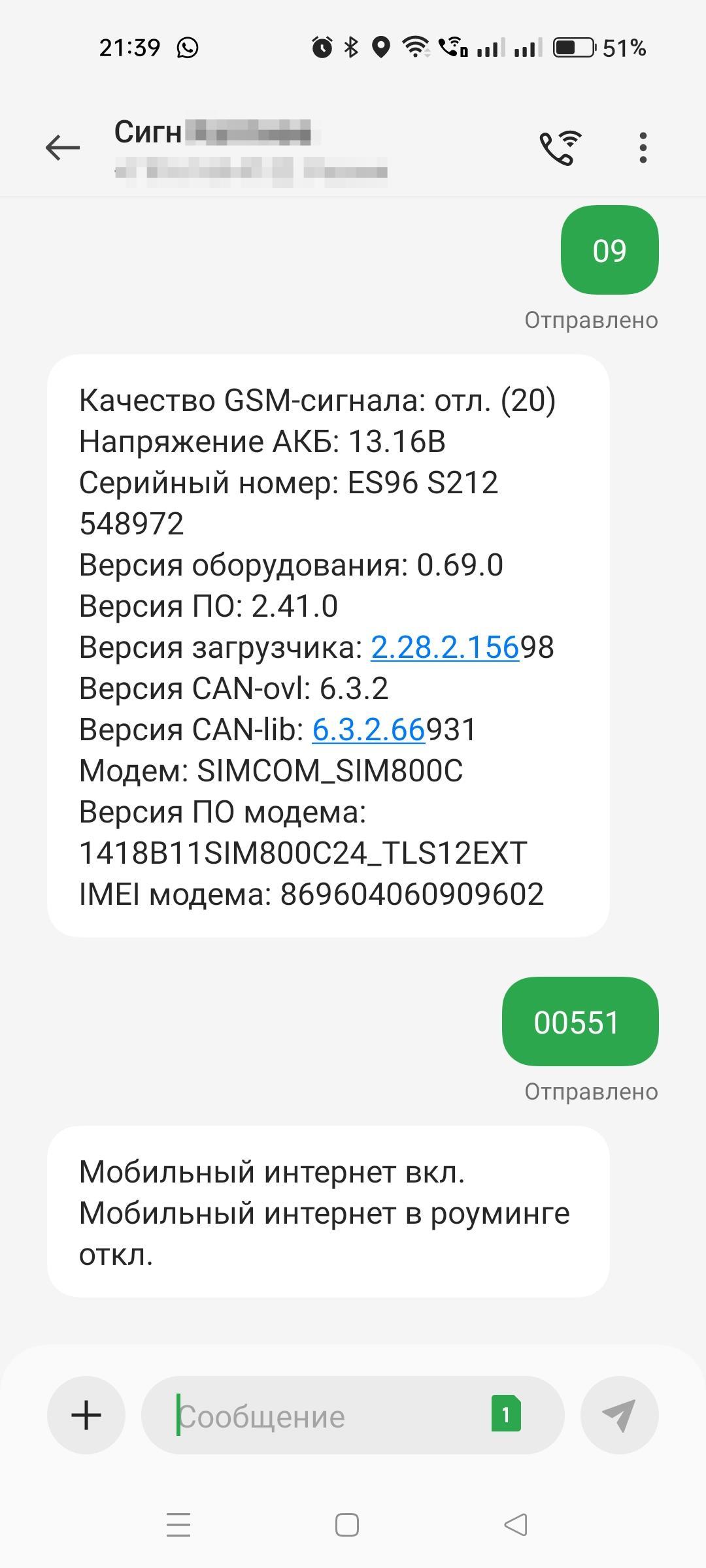Switch SIM card using the green SIM 1 icon
This screenshot has width=706, height=1568.
506,1414
